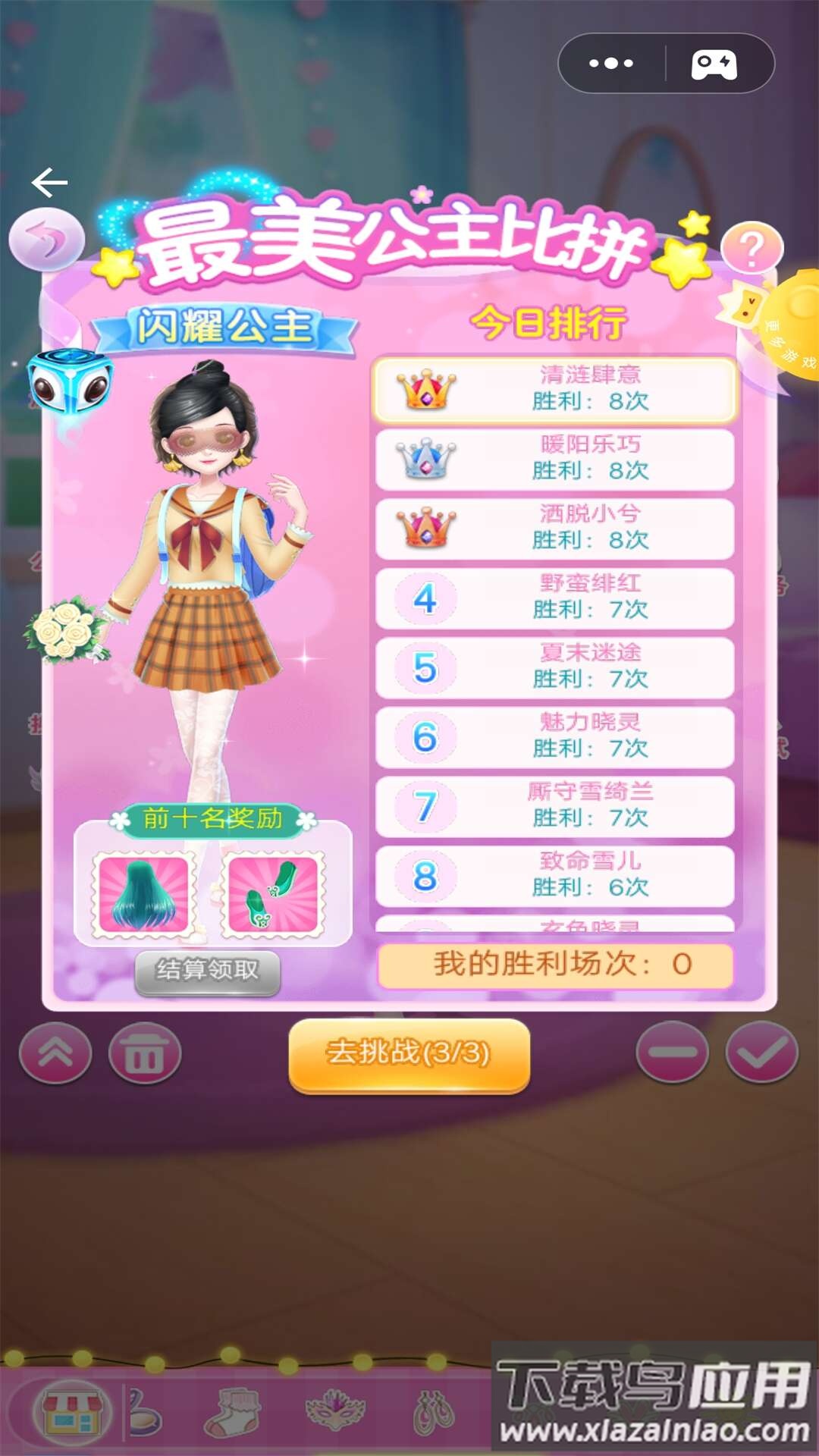Screen dimensions: 819x1456
Task: Tap the double up-arrow button
Action: tap(55, 1053)
